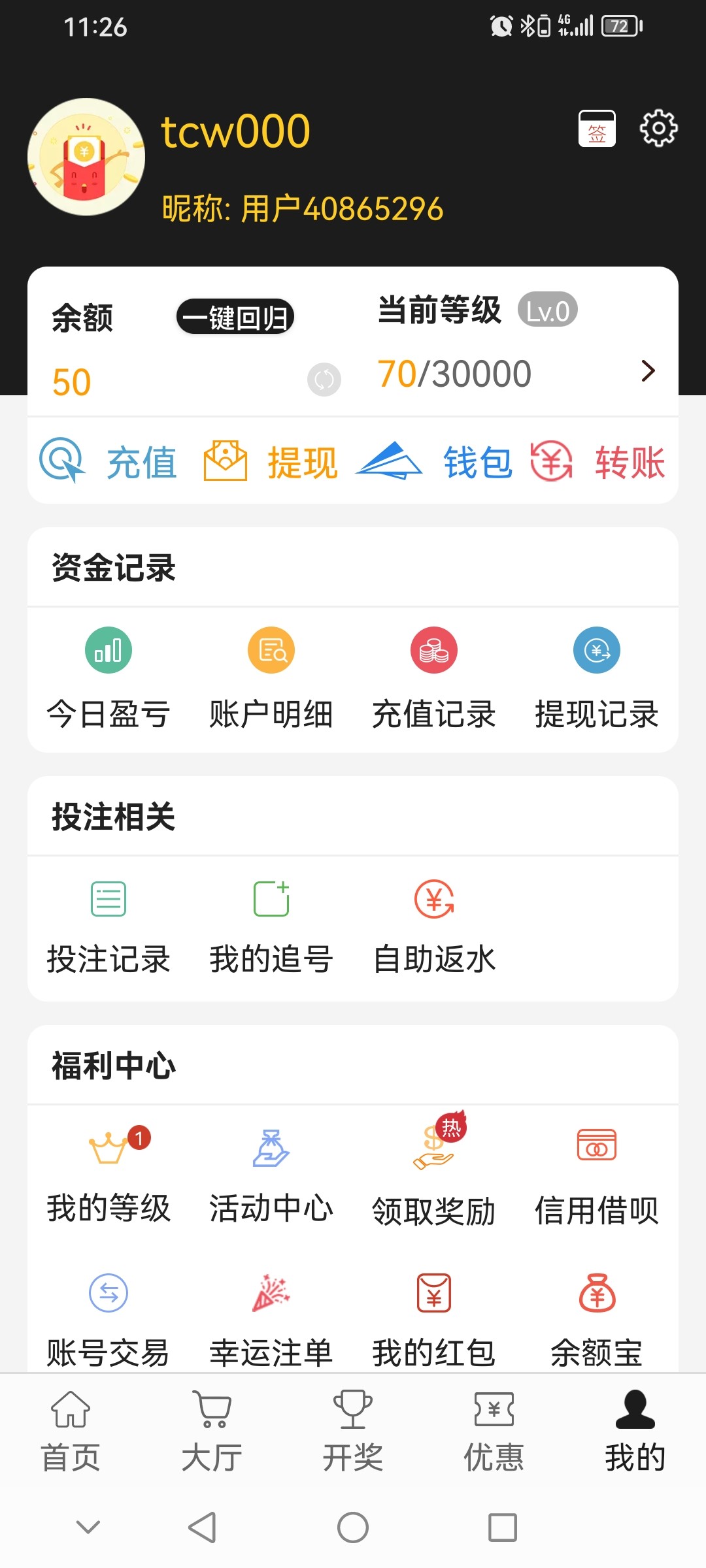The image size is (706, 1568).
Task: Open 我的红包 red packet icon
Action: pyautogui.click(x=433, y=1313)
